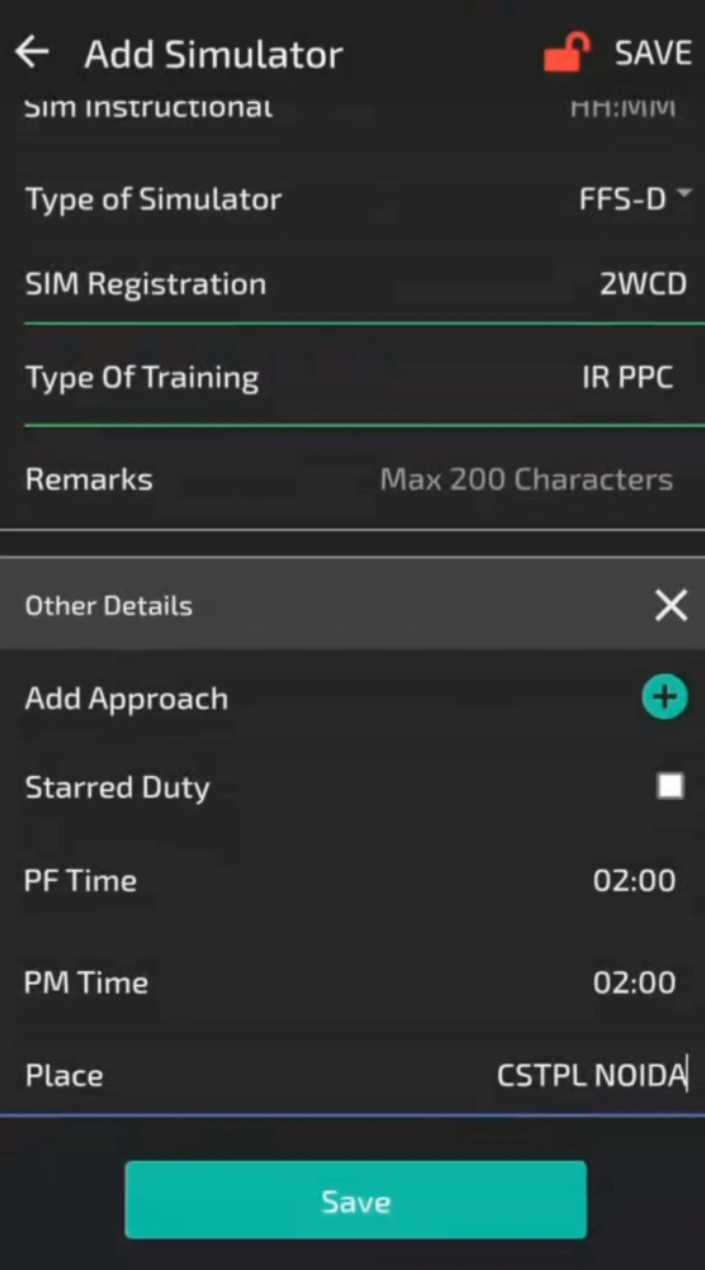Set the Sim Instructional time field
Screen dimensions: 705x1270
622,108
